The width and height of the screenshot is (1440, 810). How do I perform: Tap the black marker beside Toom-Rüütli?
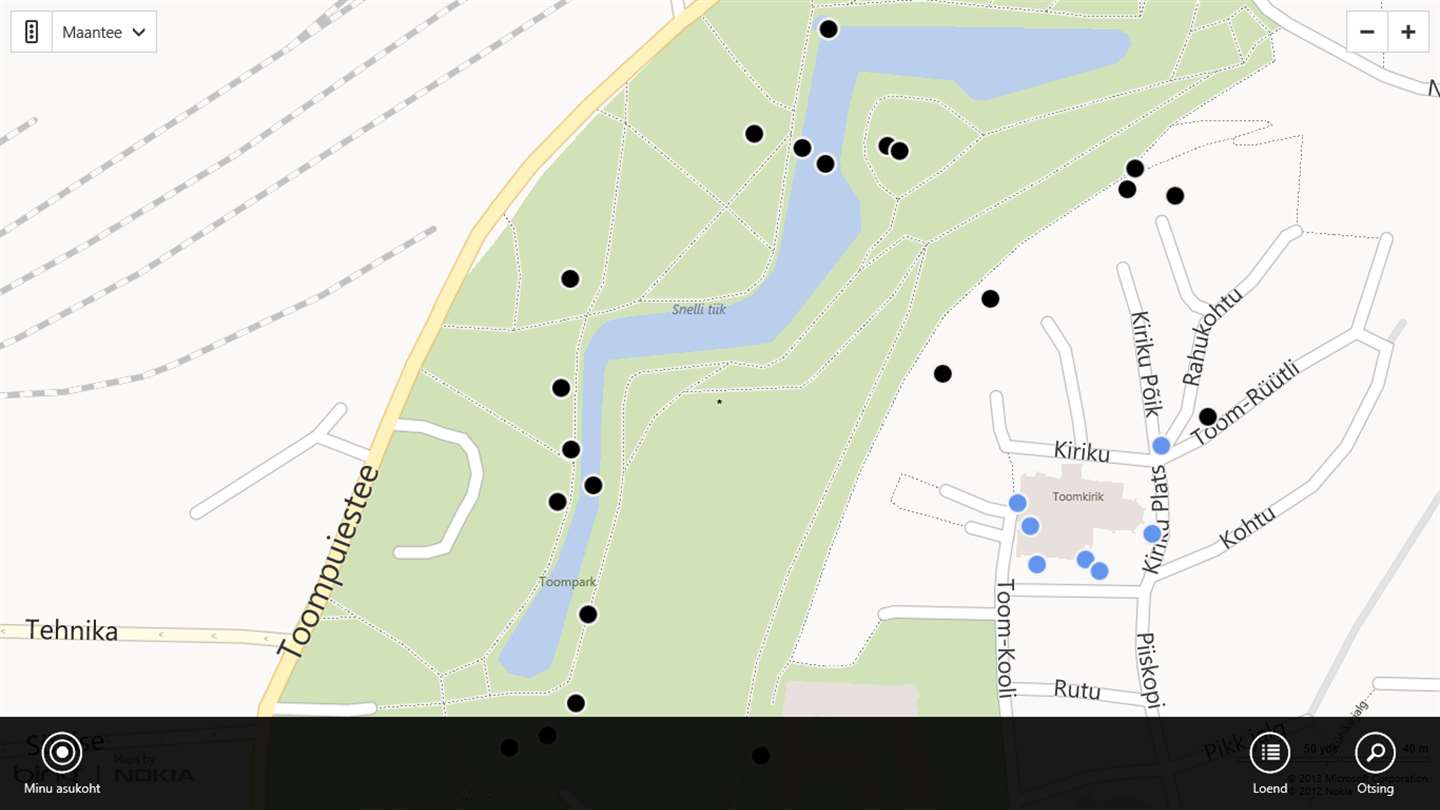tap(1208, 416)
